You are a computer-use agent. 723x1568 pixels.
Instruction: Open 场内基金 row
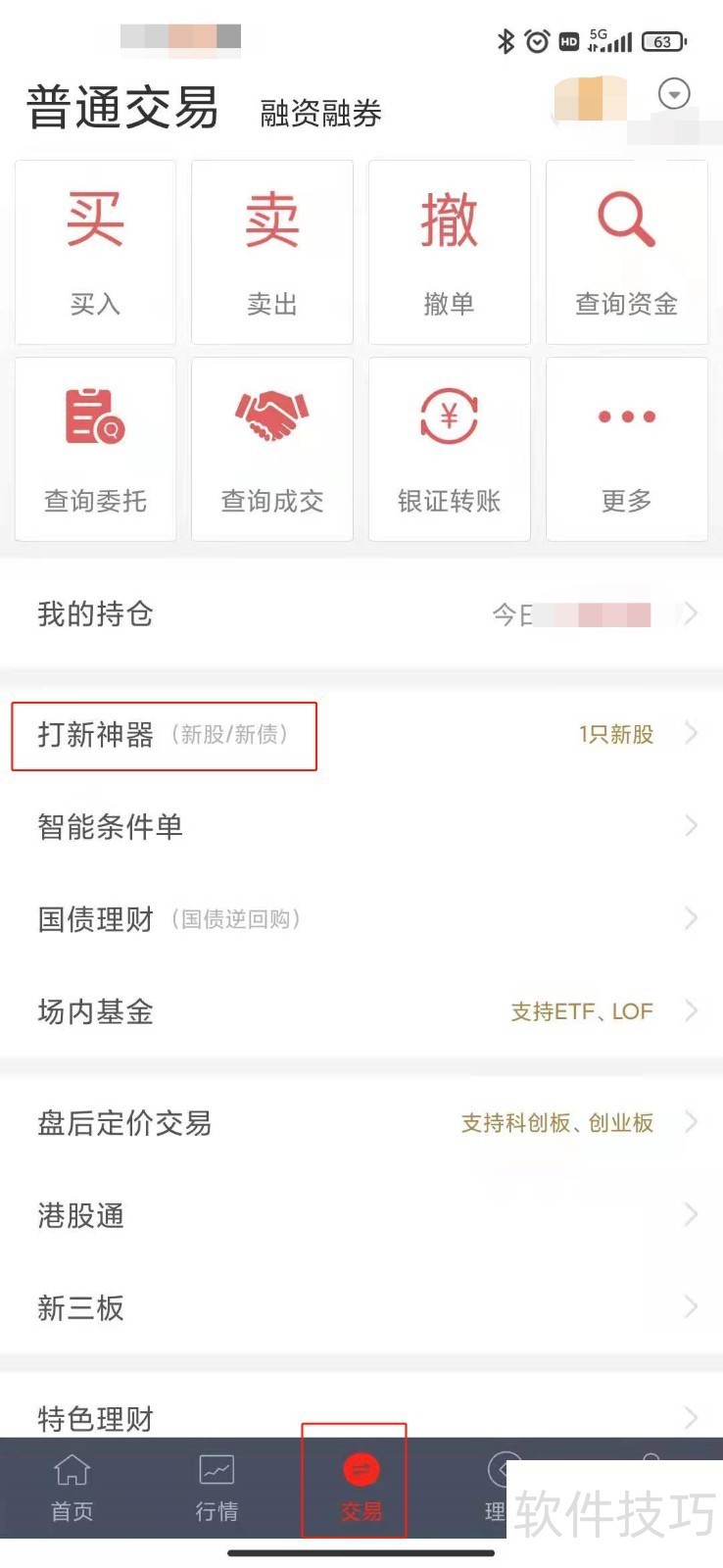click(x=361, y=1011)
